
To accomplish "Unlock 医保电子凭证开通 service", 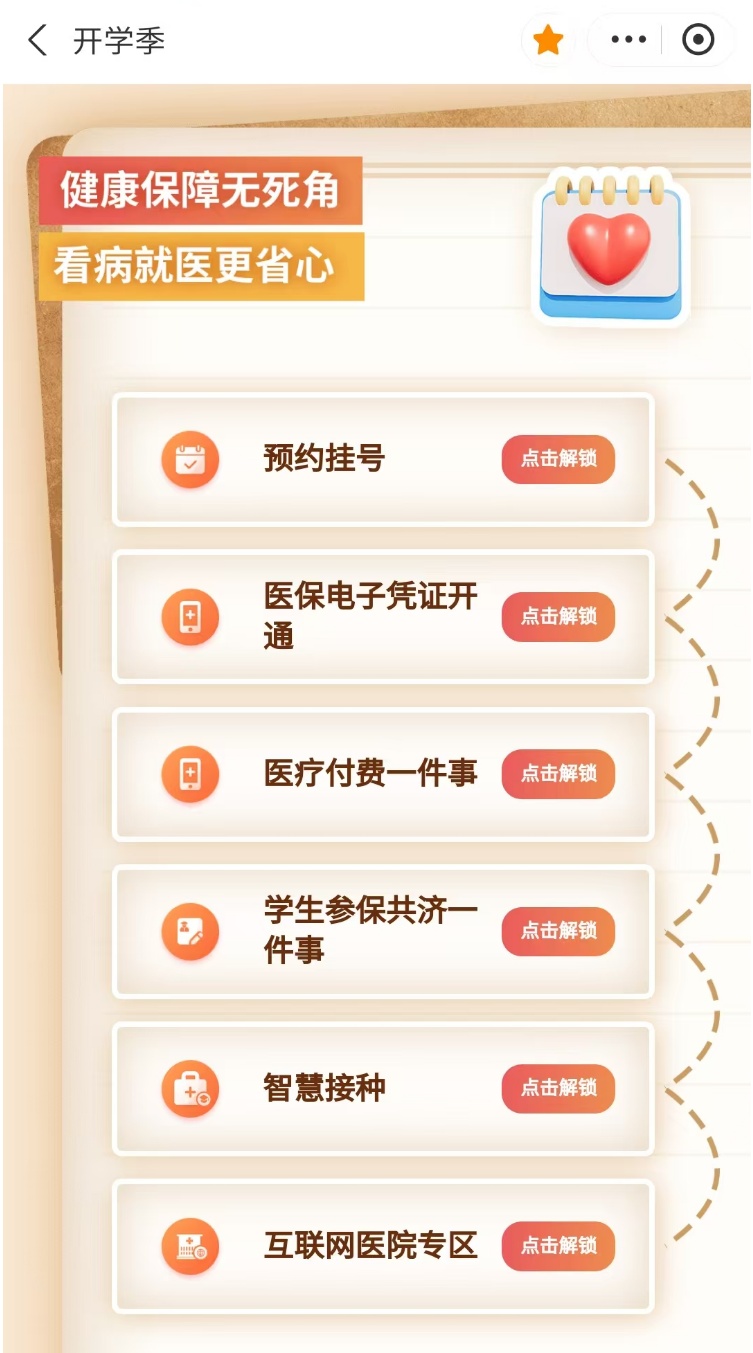I will point(558,617).
